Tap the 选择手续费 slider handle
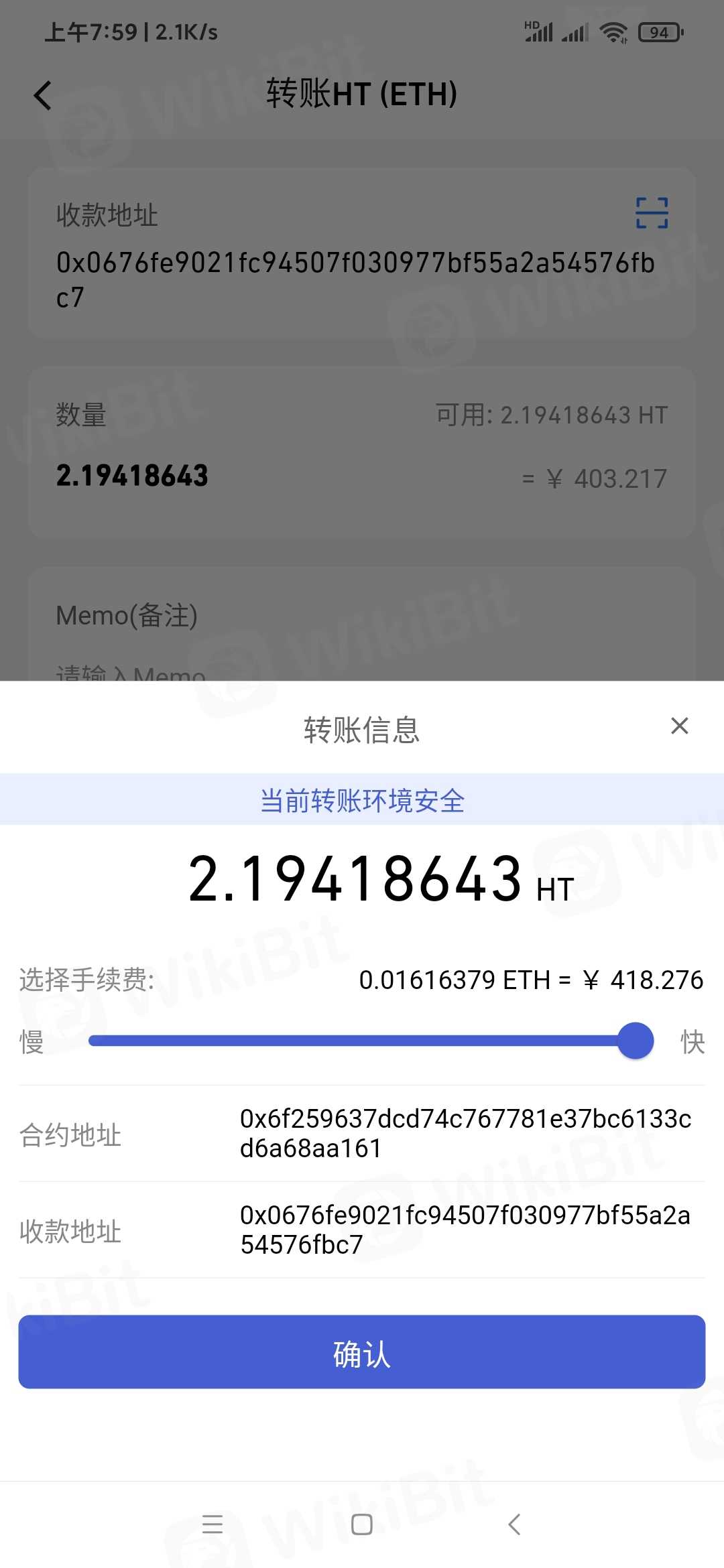724x1568 pixels. point(635,1041)
